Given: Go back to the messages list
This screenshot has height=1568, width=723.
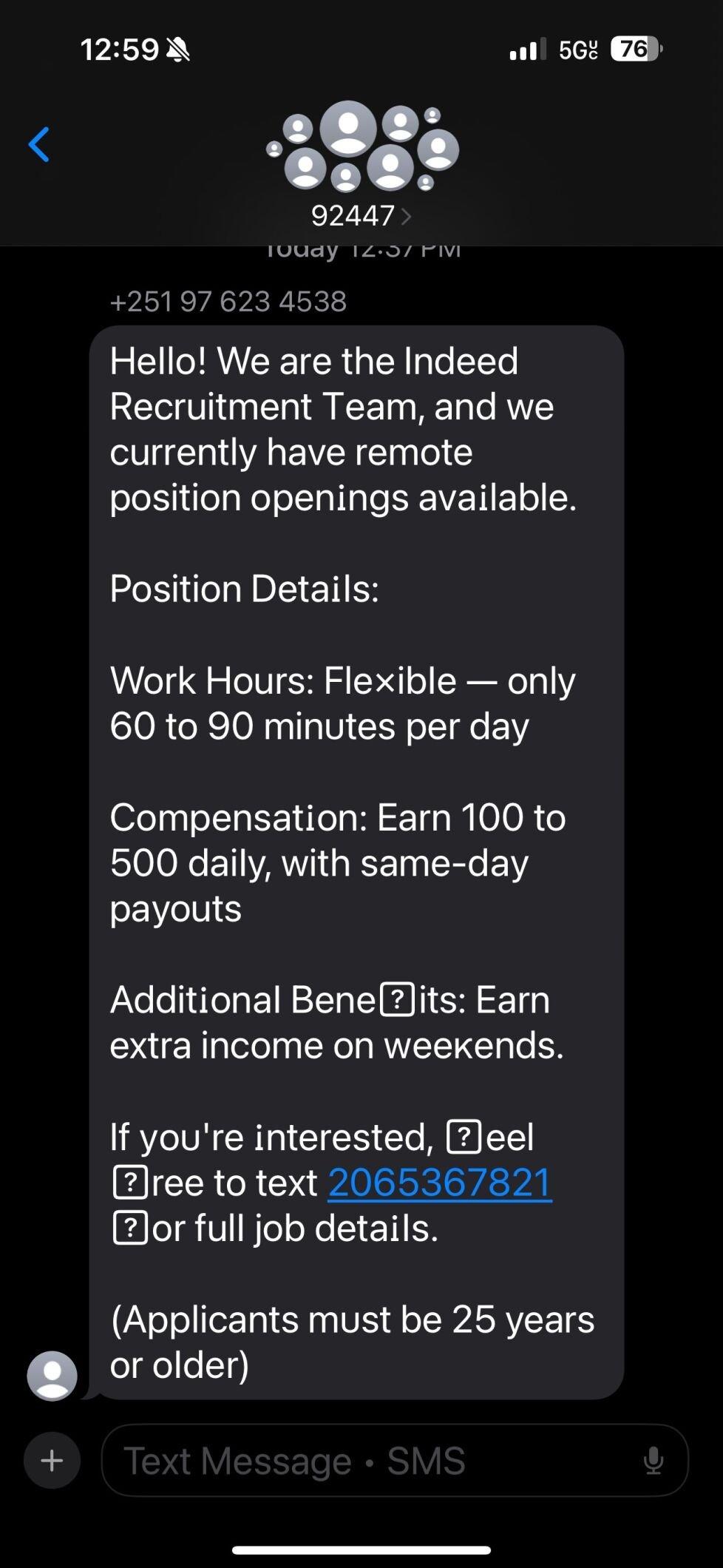Looking at the screenshot, I should [39, 144].
